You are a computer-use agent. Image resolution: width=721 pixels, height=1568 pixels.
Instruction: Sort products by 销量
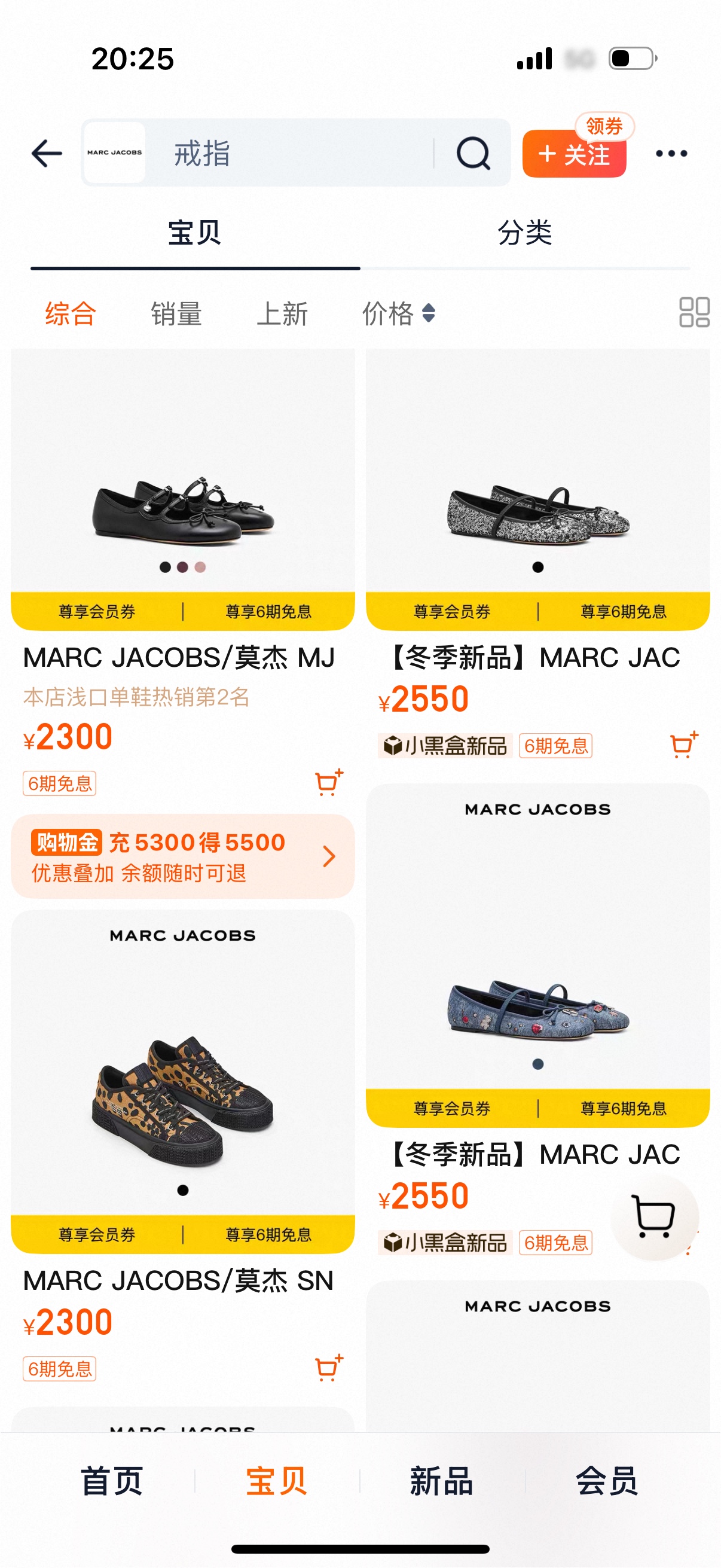[x=176, y=313]
